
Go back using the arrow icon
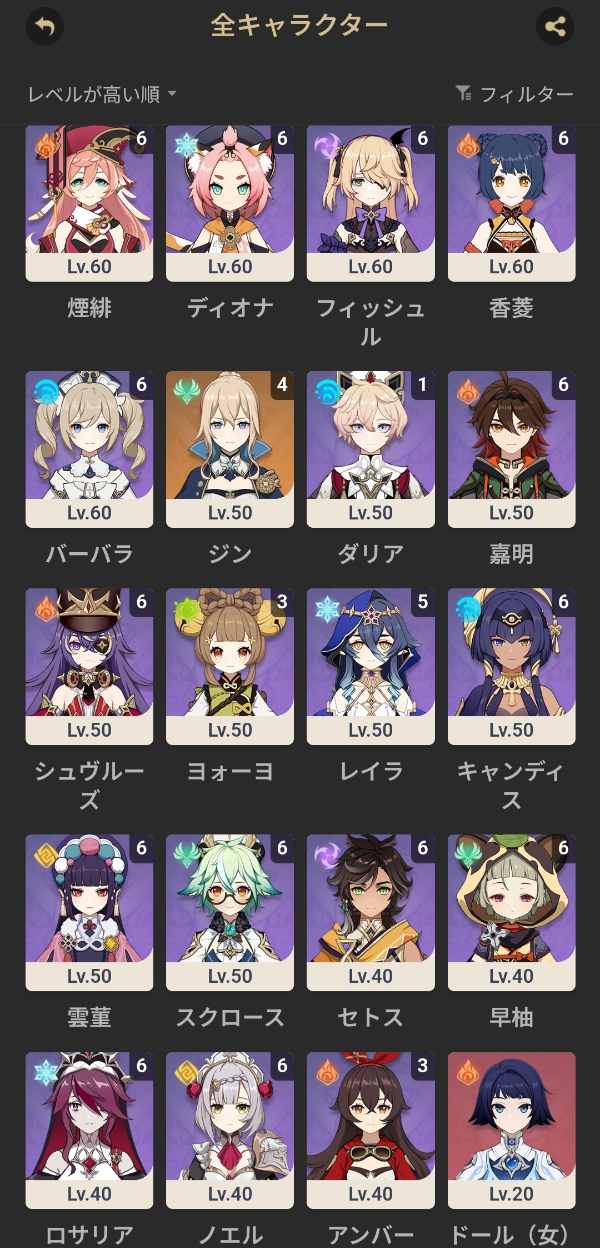pos(43,26)
